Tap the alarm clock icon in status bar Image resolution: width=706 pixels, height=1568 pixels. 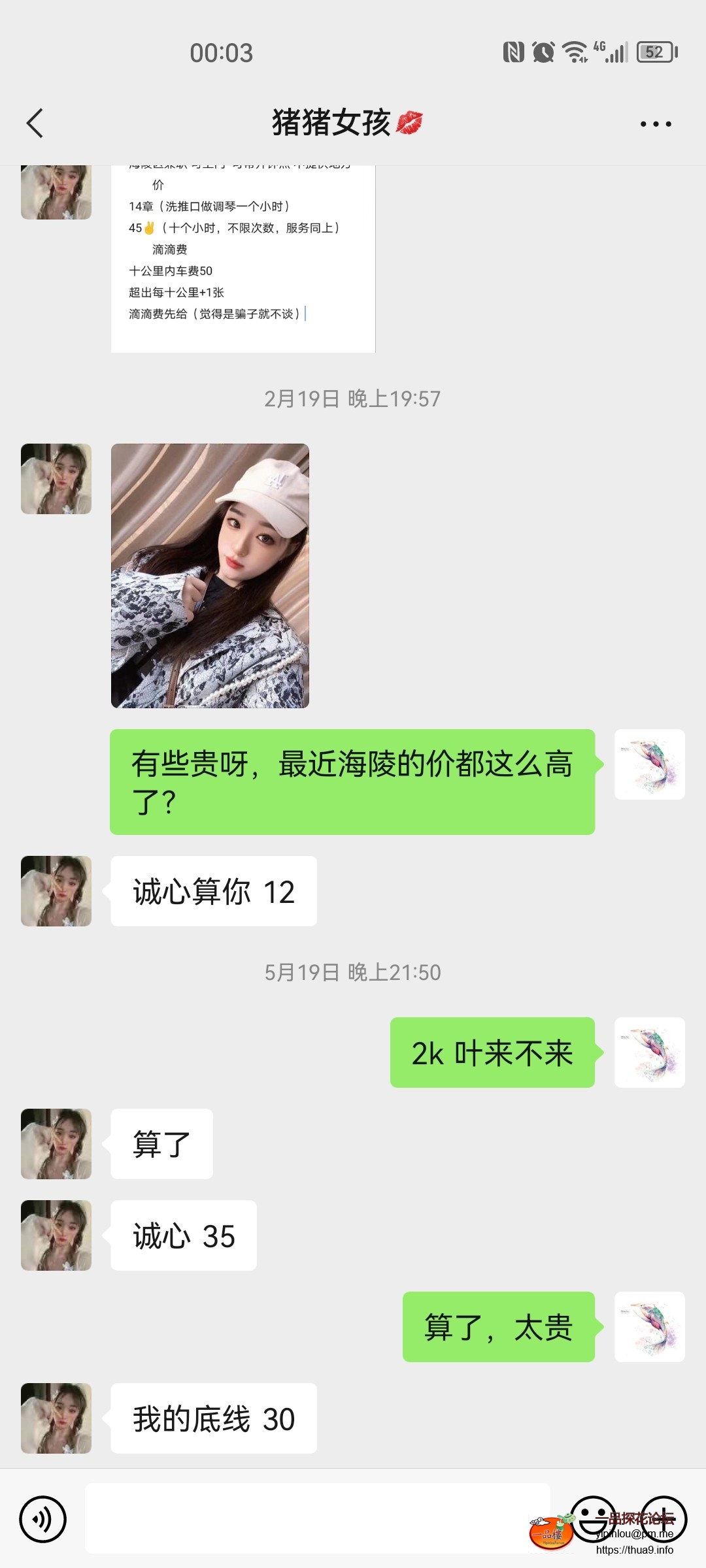[543, 51]
